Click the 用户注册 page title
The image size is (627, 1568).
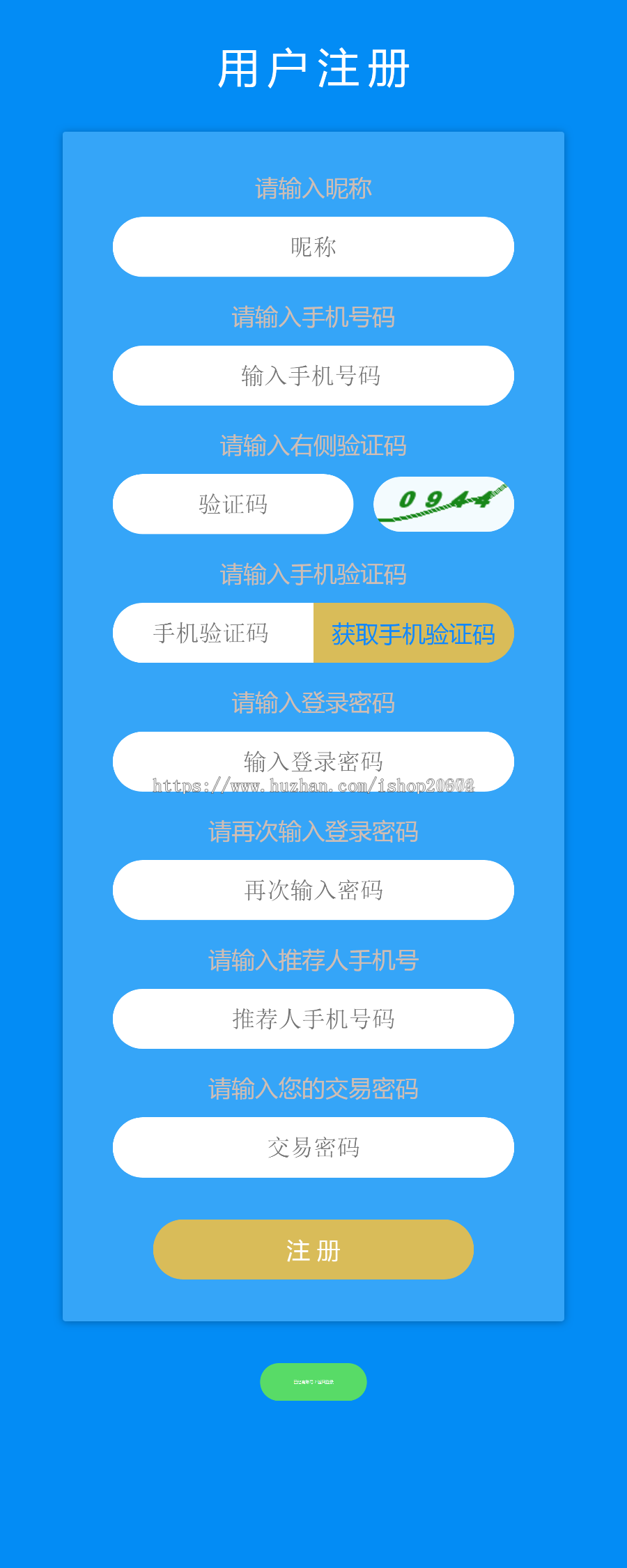point(313,68)
